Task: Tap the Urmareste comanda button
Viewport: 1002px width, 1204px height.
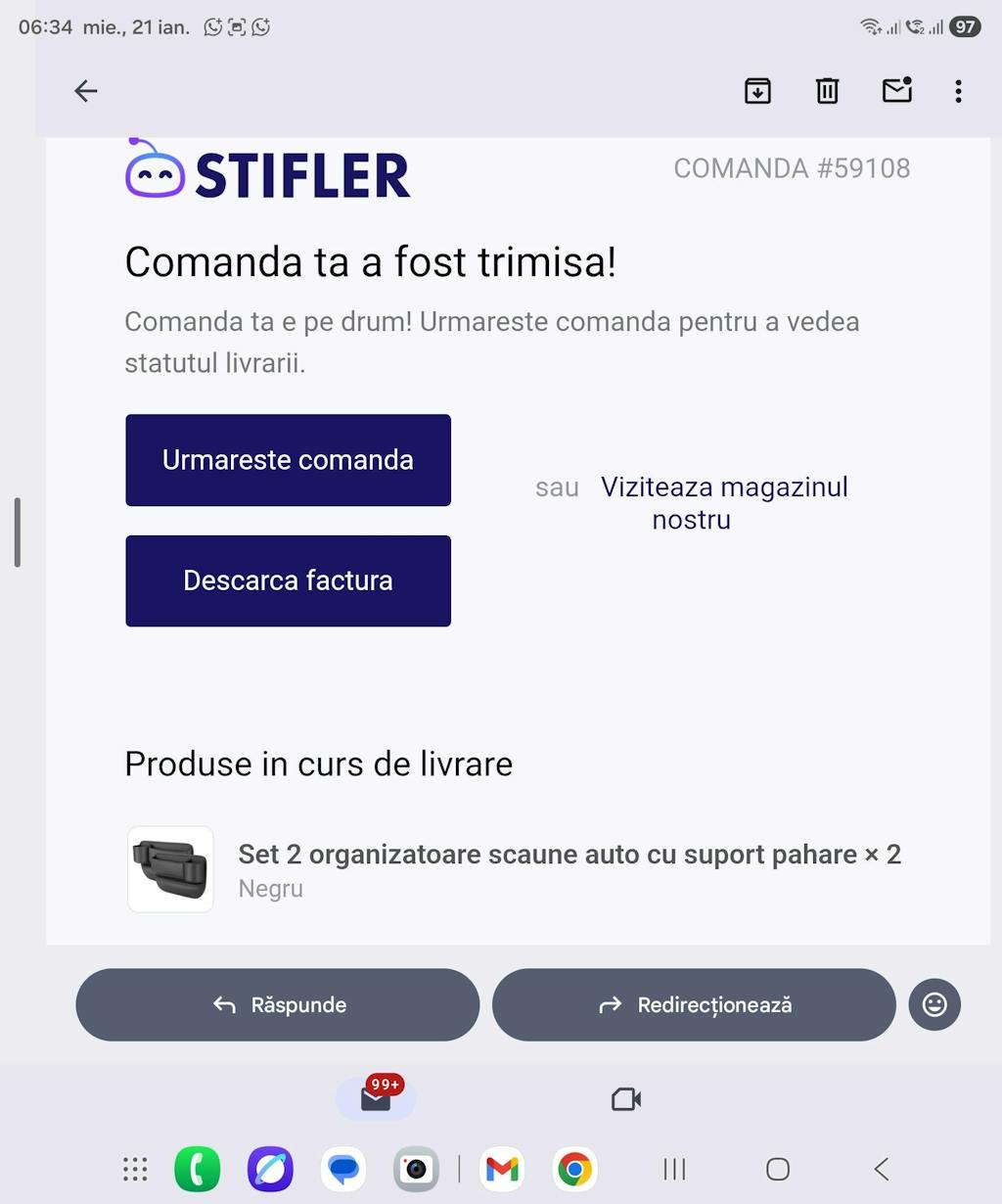Action: tap(288, 460)
